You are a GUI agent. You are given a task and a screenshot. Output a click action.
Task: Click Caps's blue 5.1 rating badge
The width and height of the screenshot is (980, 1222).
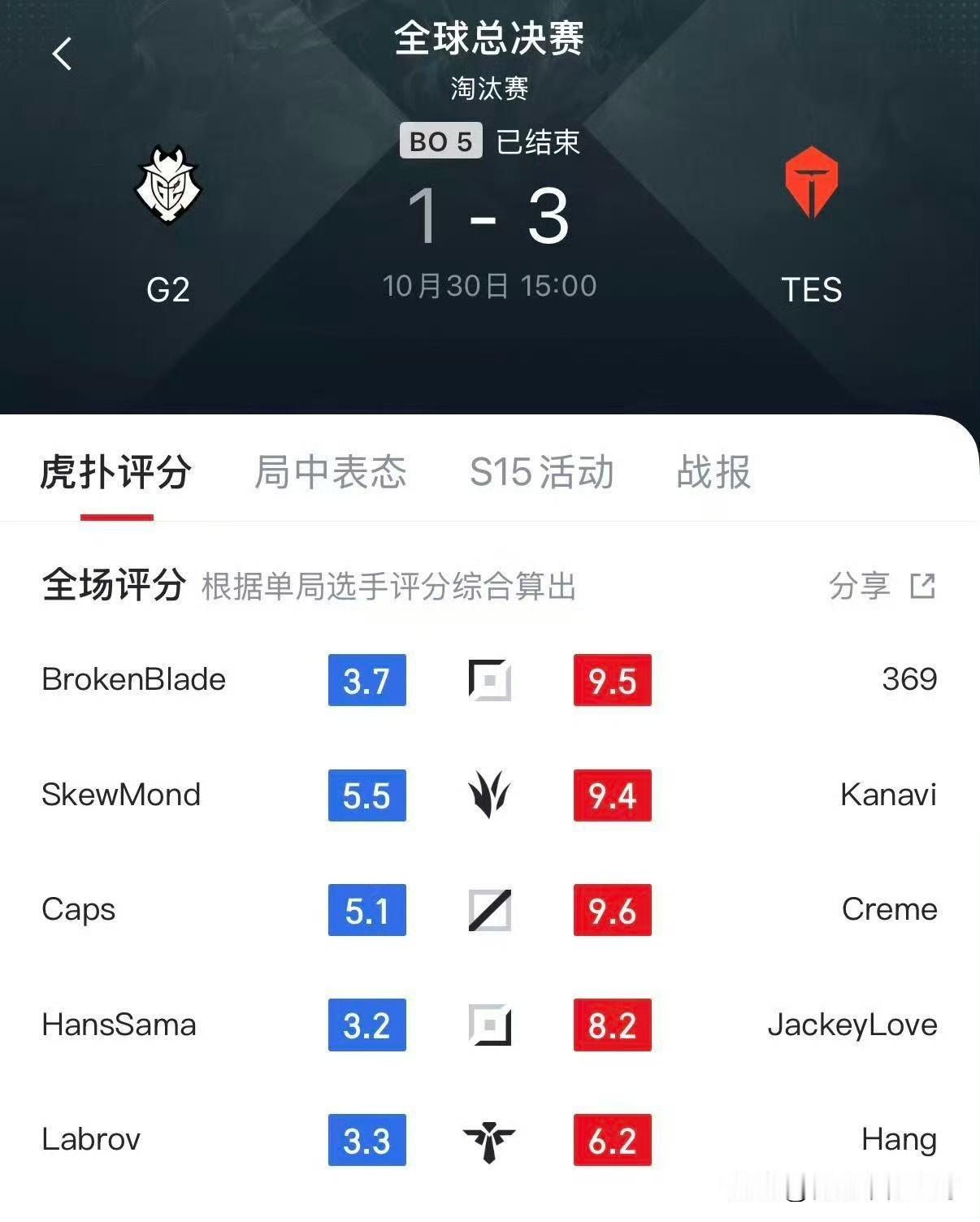coord(367,911)
